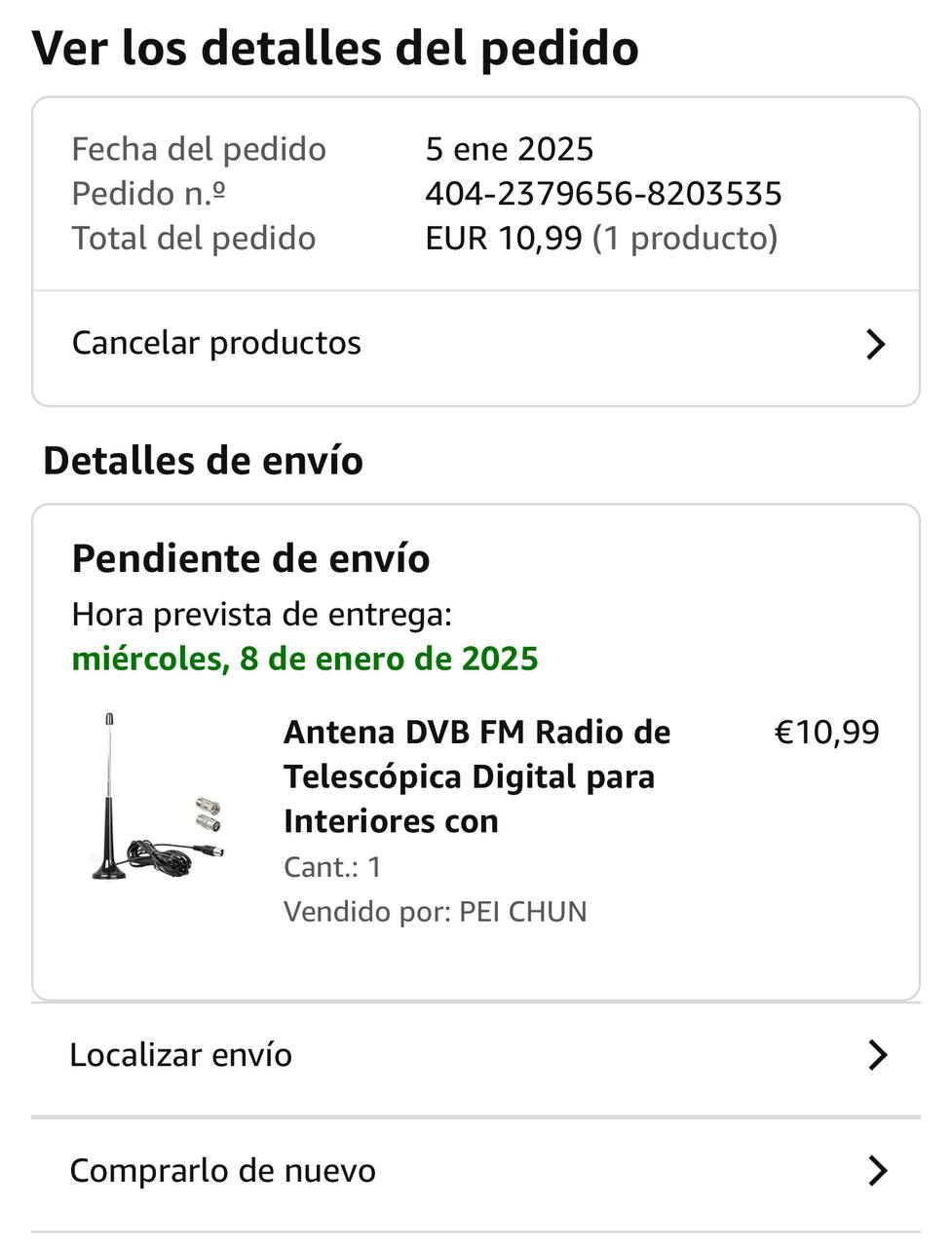Select Comprarlo de nuevo
The height and width of the screenshot is (1247, 952).
point(476,1170)
